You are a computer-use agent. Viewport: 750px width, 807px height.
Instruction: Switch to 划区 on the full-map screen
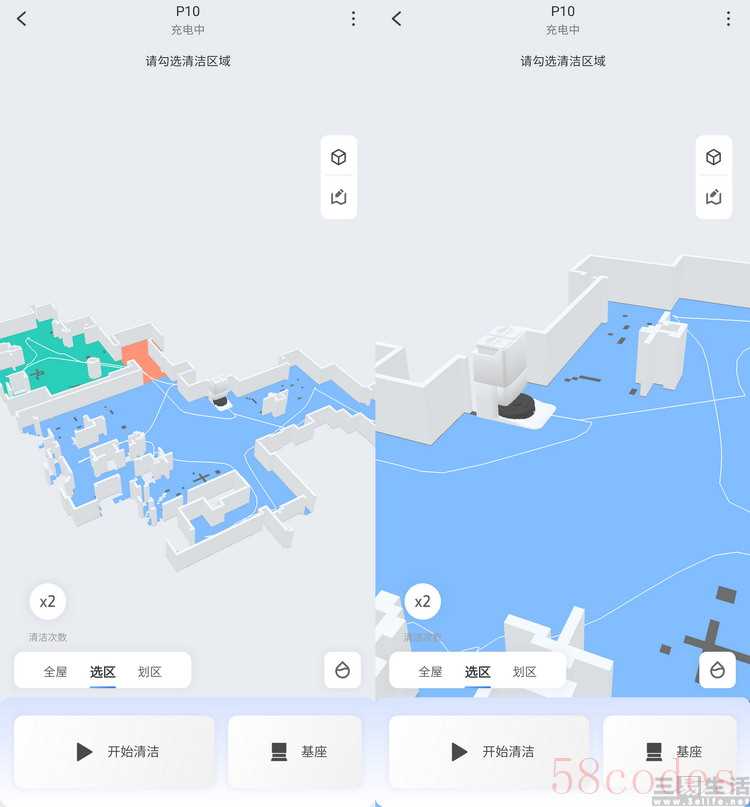150,672
